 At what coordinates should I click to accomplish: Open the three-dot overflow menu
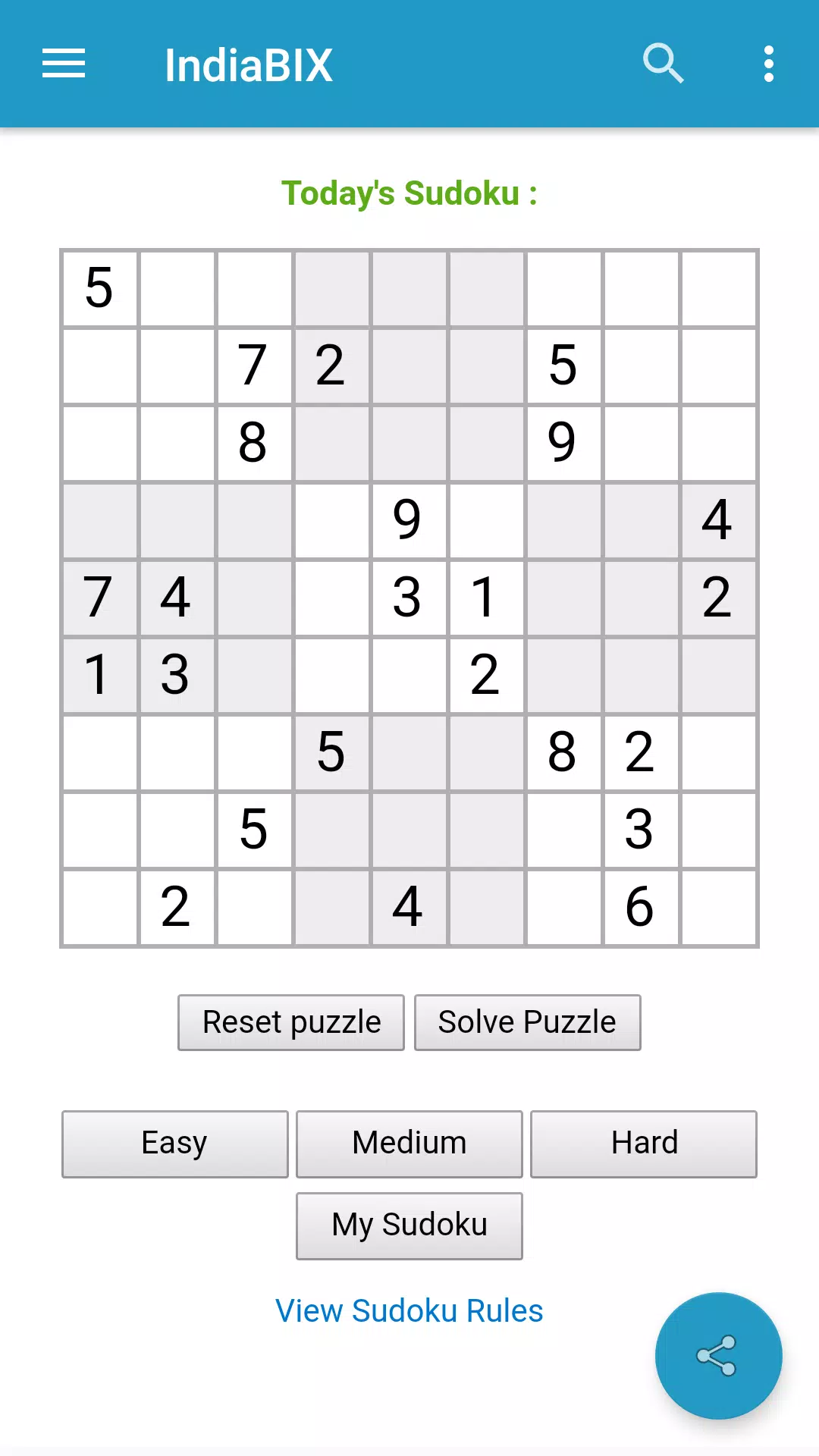pos(769,64)
